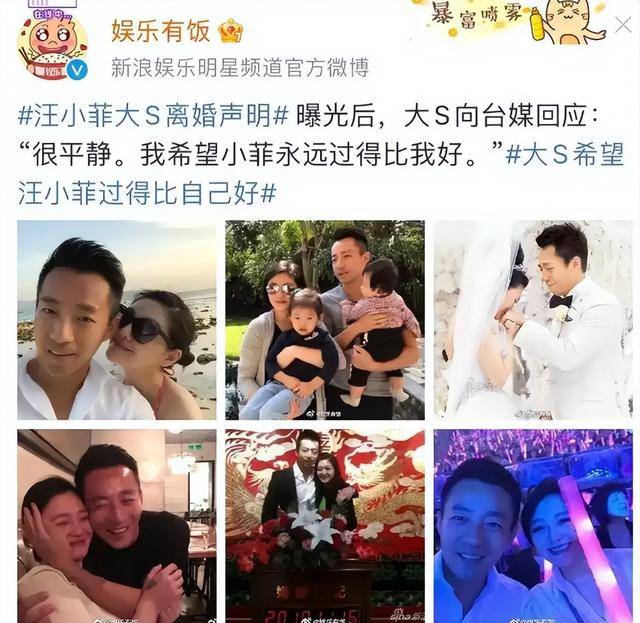Enlarge the wedding photo with white veil

click(531, 320)
